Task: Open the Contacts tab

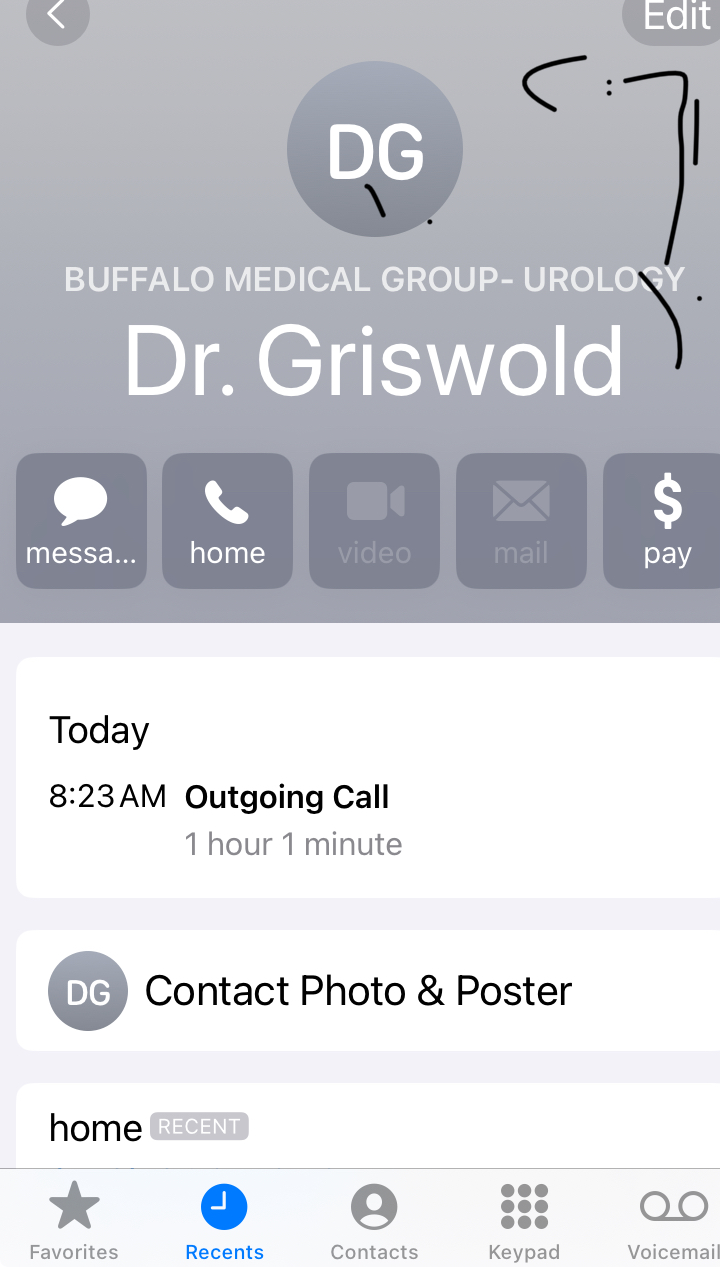Action: (x=374, y=1220)
